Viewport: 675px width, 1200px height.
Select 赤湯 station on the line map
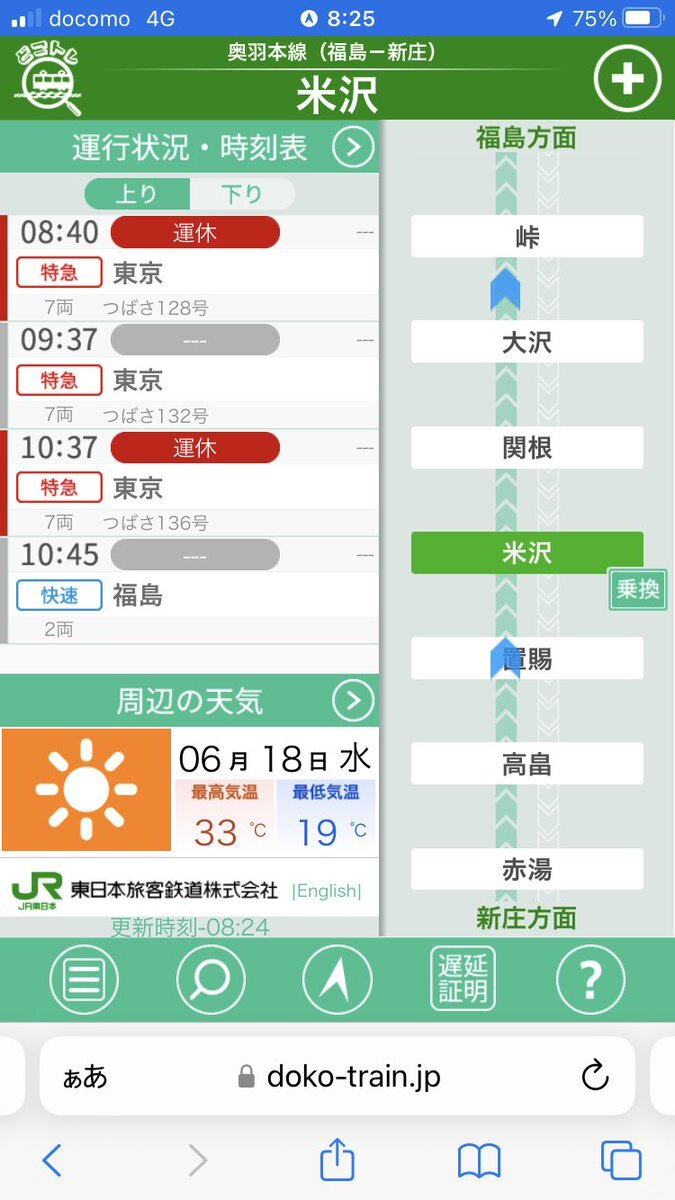pos(527,869)
